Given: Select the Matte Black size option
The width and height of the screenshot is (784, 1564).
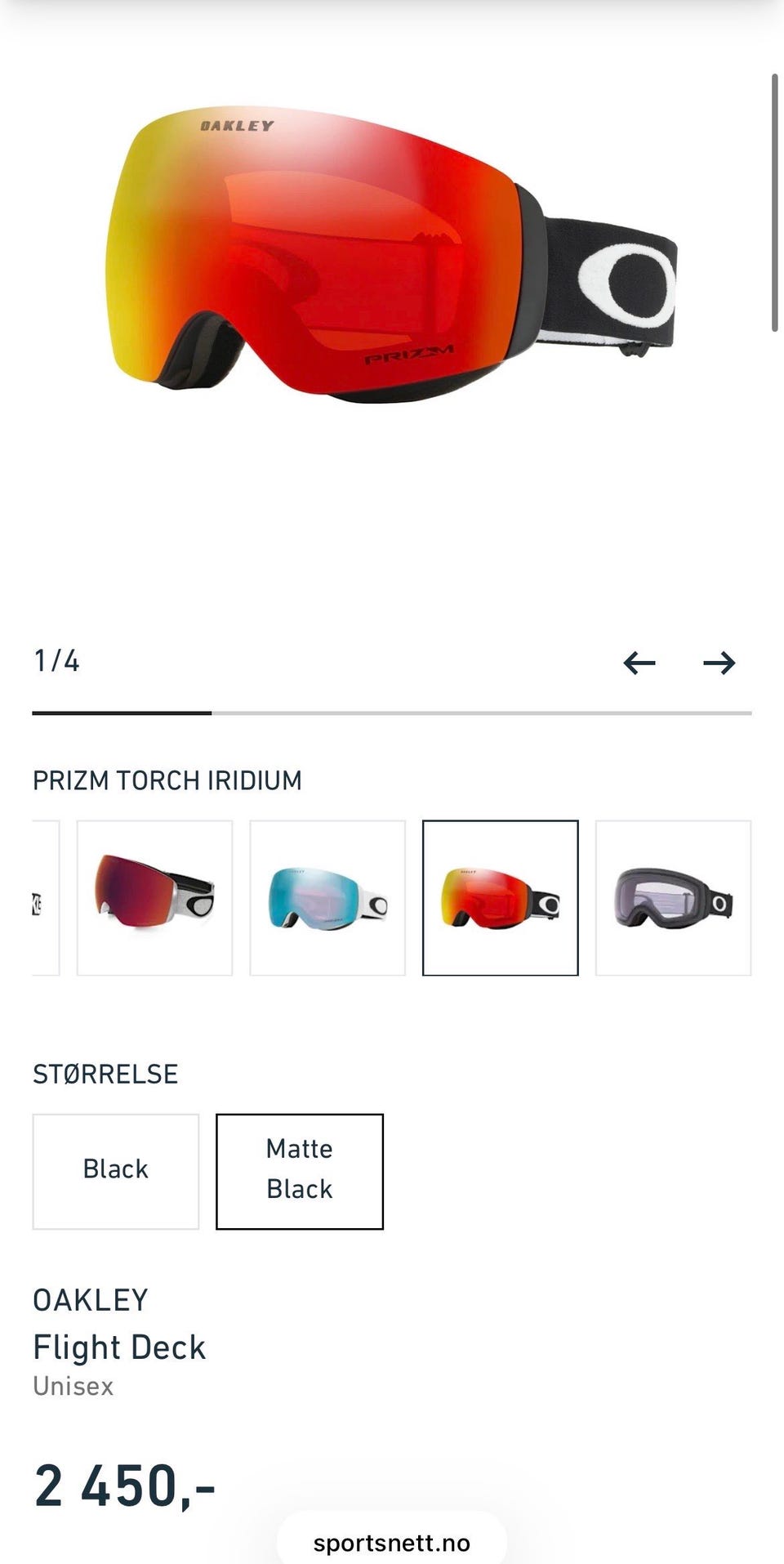Looking at the screenshot, I should pos(299,1169).
